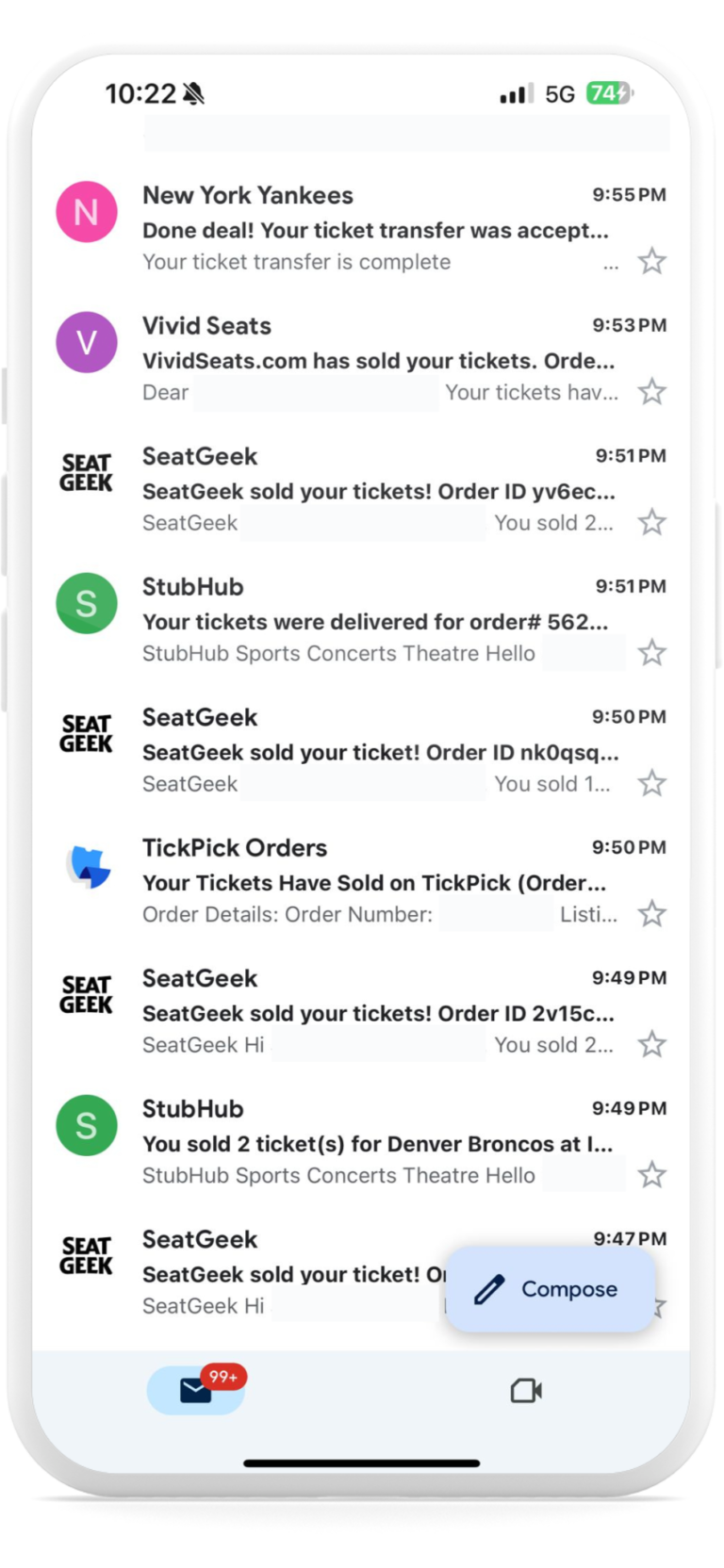Open the SeatGeek Order ID yv6ec email
Viewport: 724px width, 1568px height.
click(377, 491)
